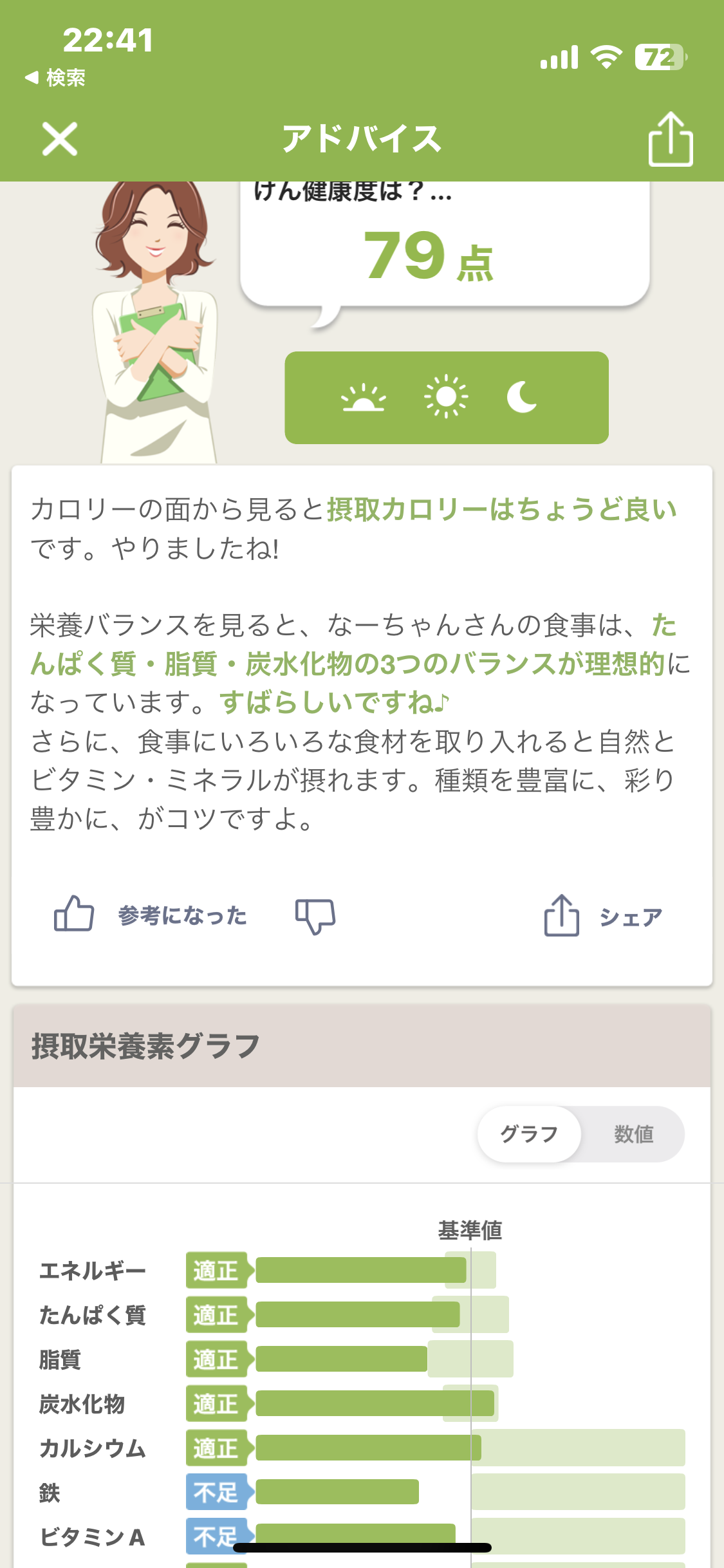This screenshot has height=1568, width=724.
Task: Select the morning sunrise icon
Action: coord(364,398)
